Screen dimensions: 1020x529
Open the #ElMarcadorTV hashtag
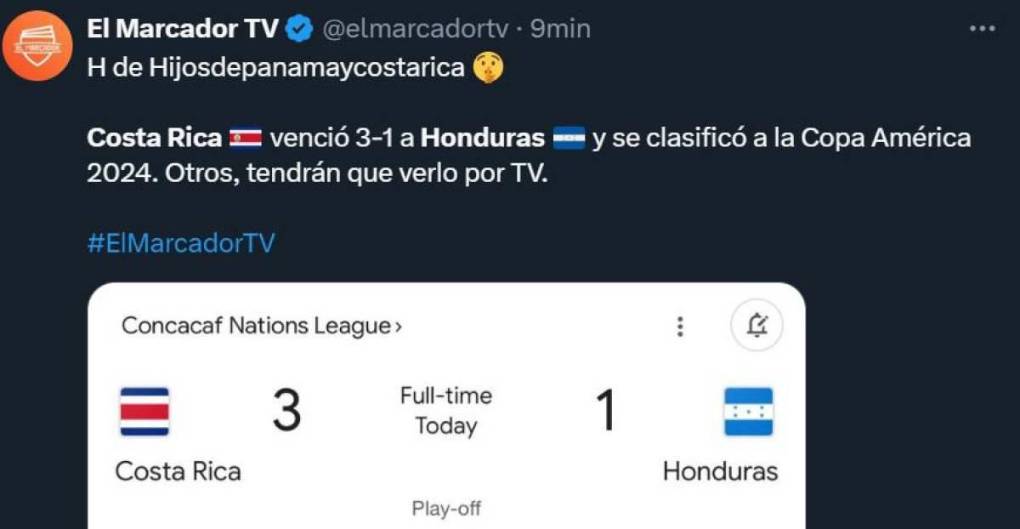[181, 244]
